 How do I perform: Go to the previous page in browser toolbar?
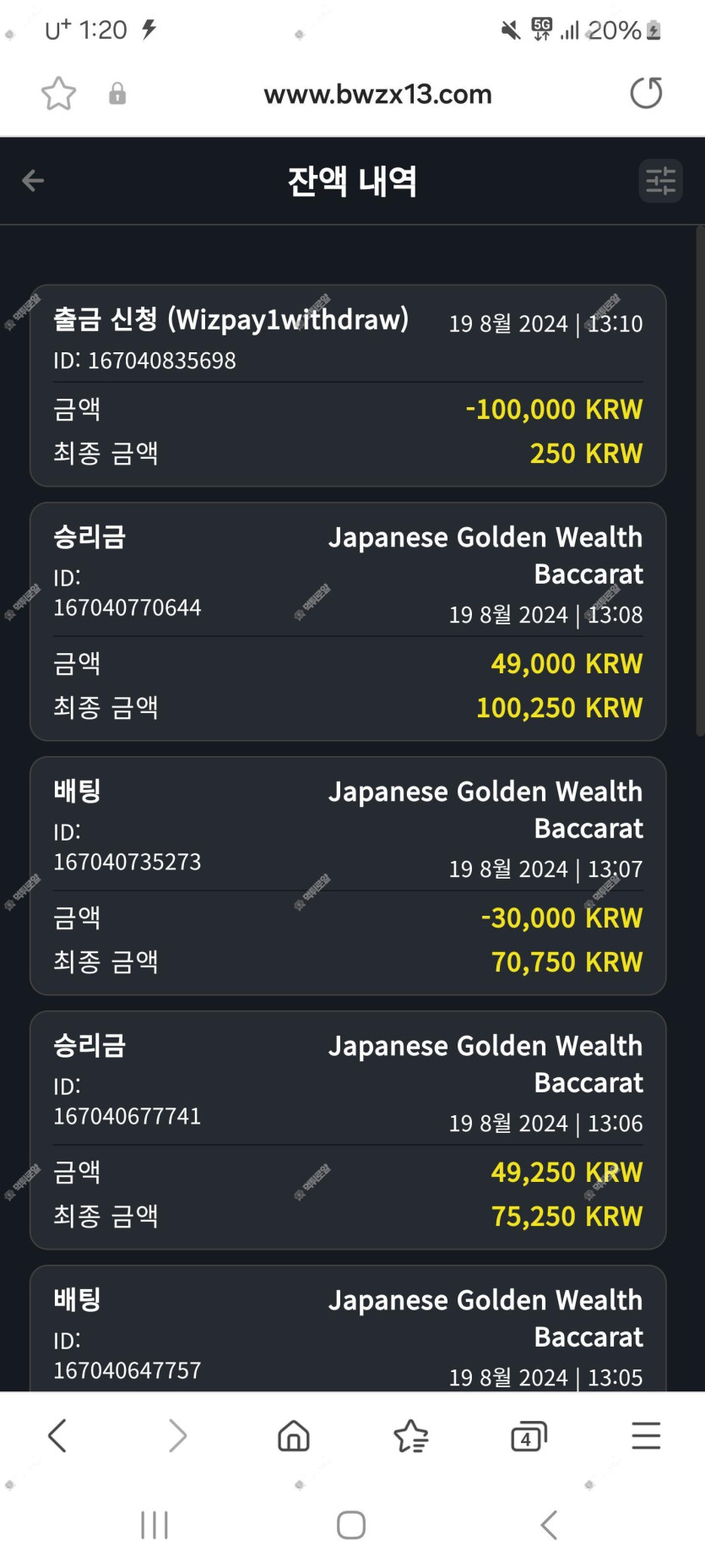[57, 1435]
